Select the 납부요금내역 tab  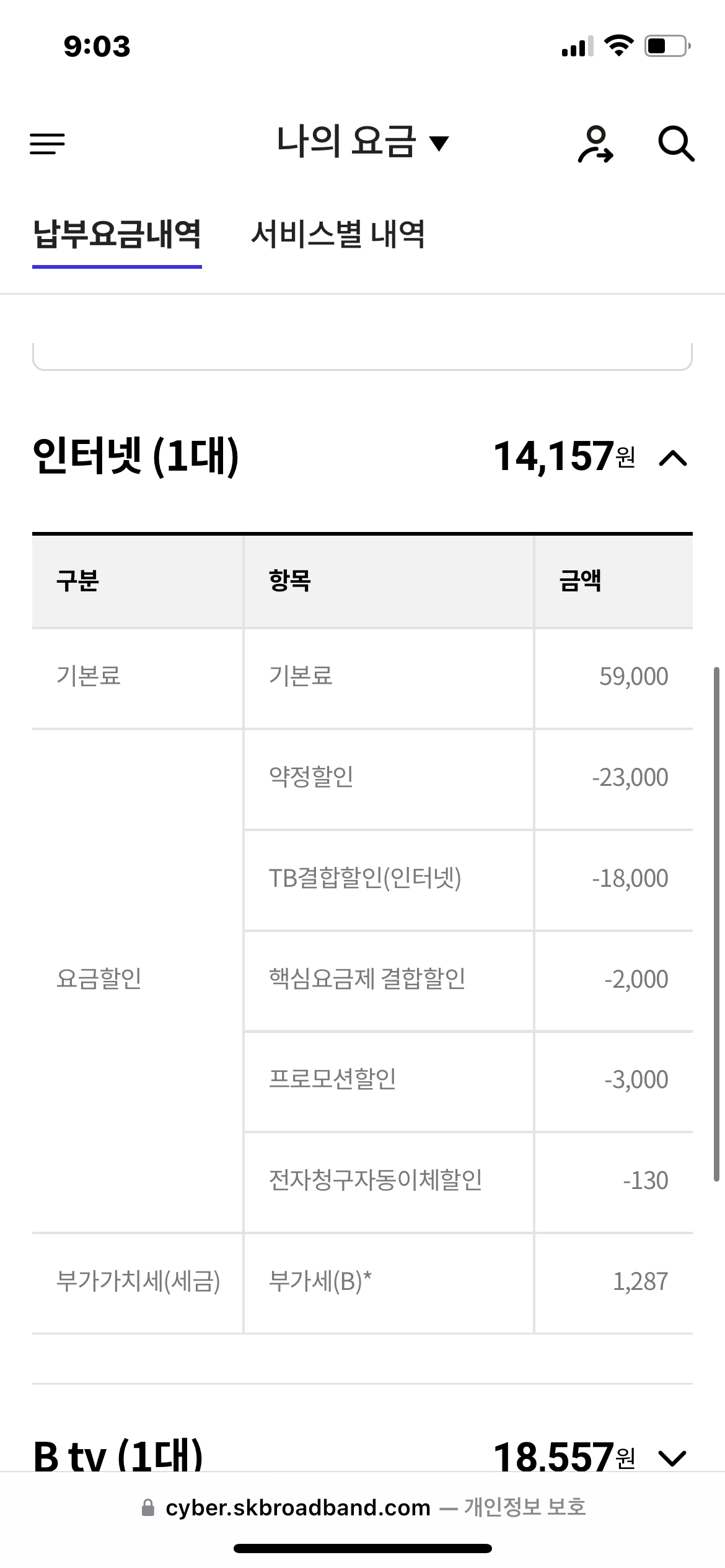tap(117, 235)
